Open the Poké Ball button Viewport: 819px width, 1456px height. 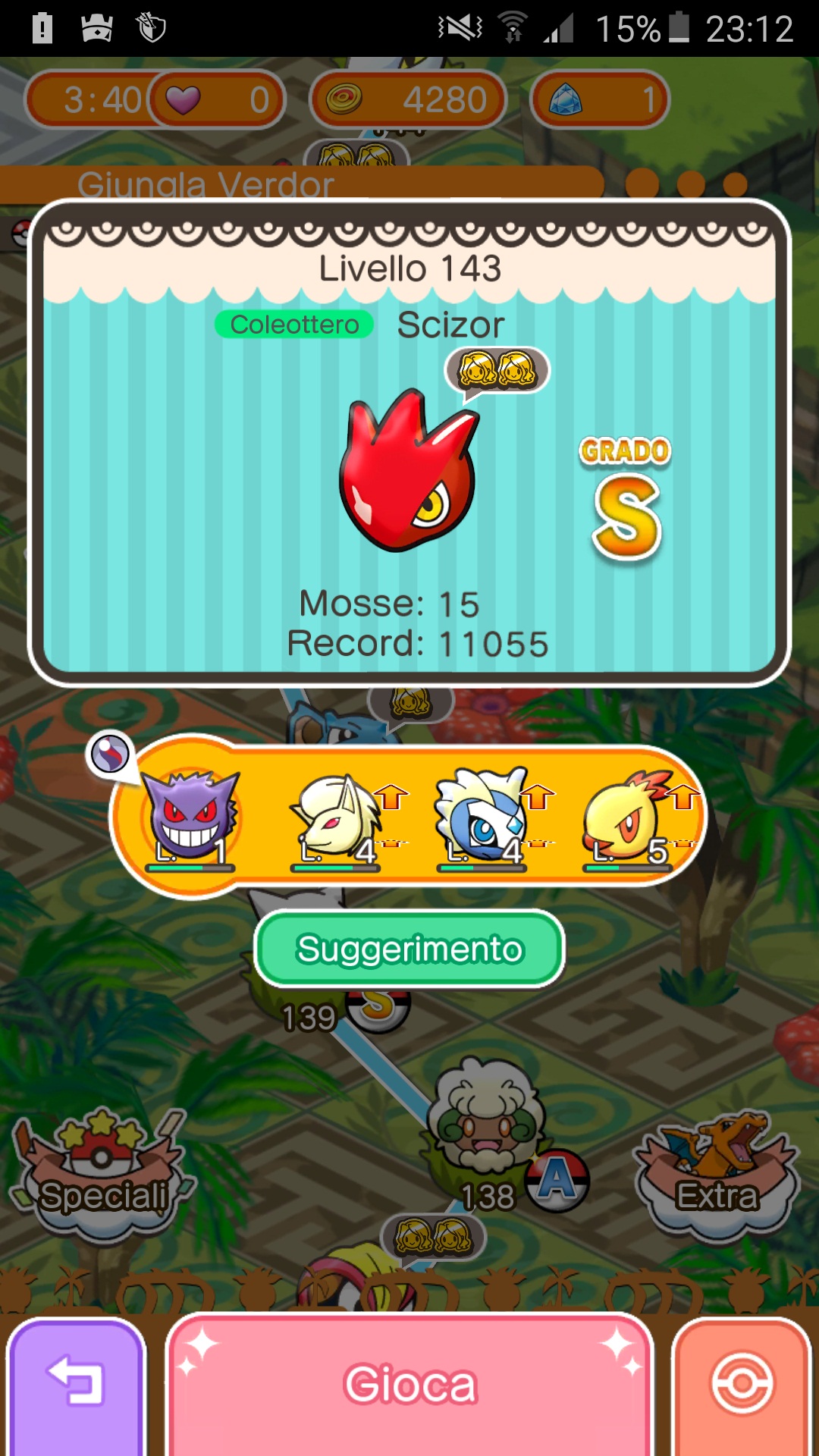point(742,1385)
